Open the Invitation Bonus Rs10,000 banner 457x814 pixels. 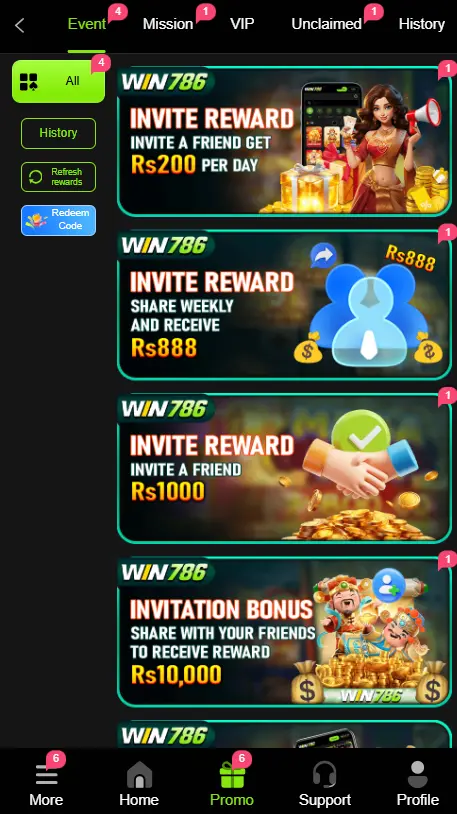pos(284,632)
